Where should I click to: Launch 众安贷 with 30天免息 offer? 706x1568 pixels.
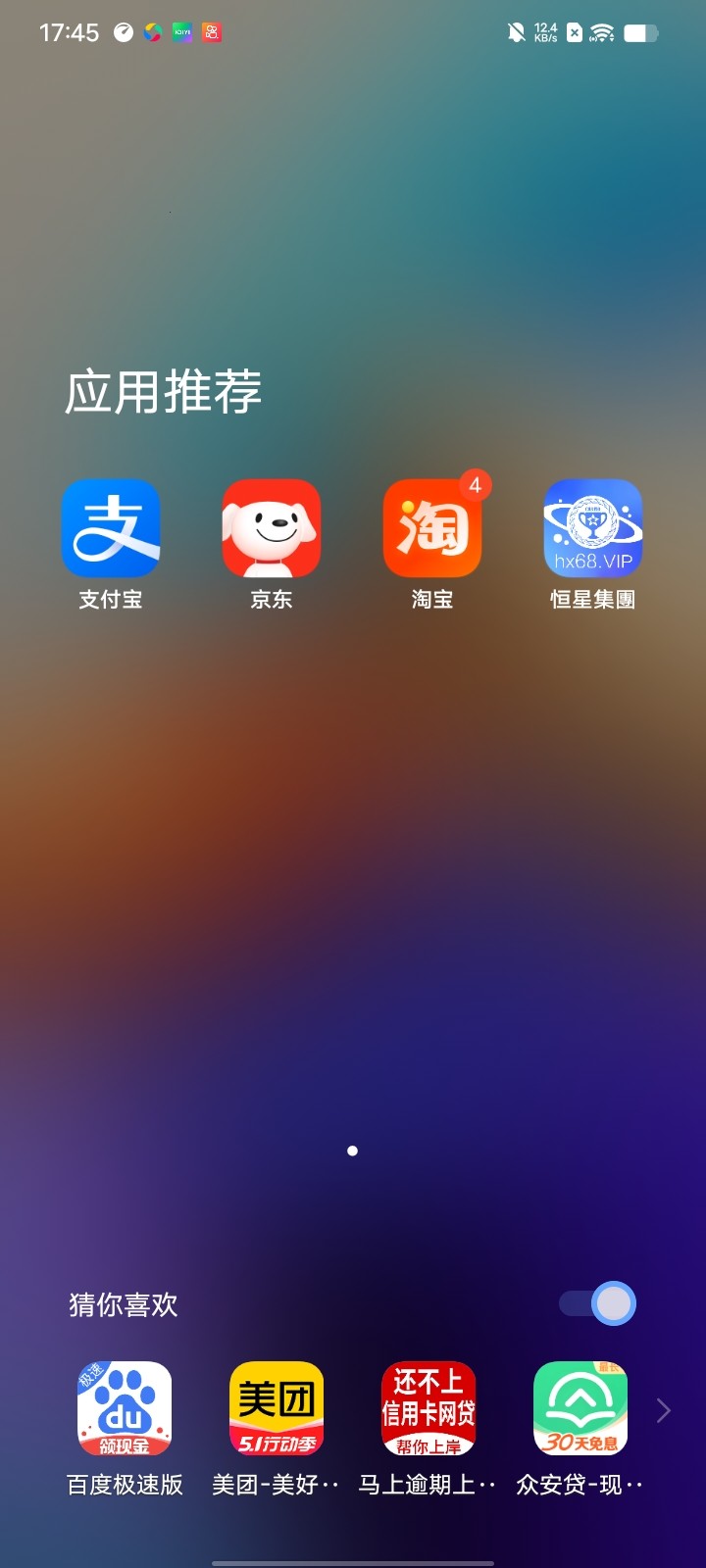pos(579,1408)
